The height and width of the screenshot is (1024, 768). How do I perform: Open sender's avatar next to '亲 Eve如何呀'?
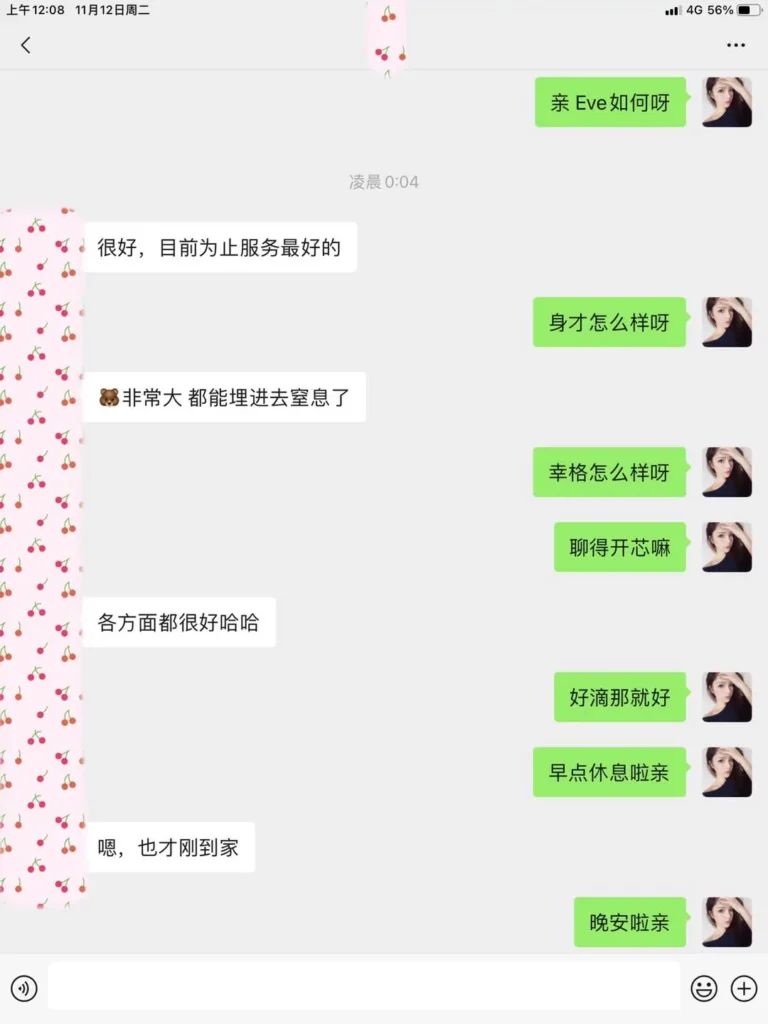pos(727,102)
